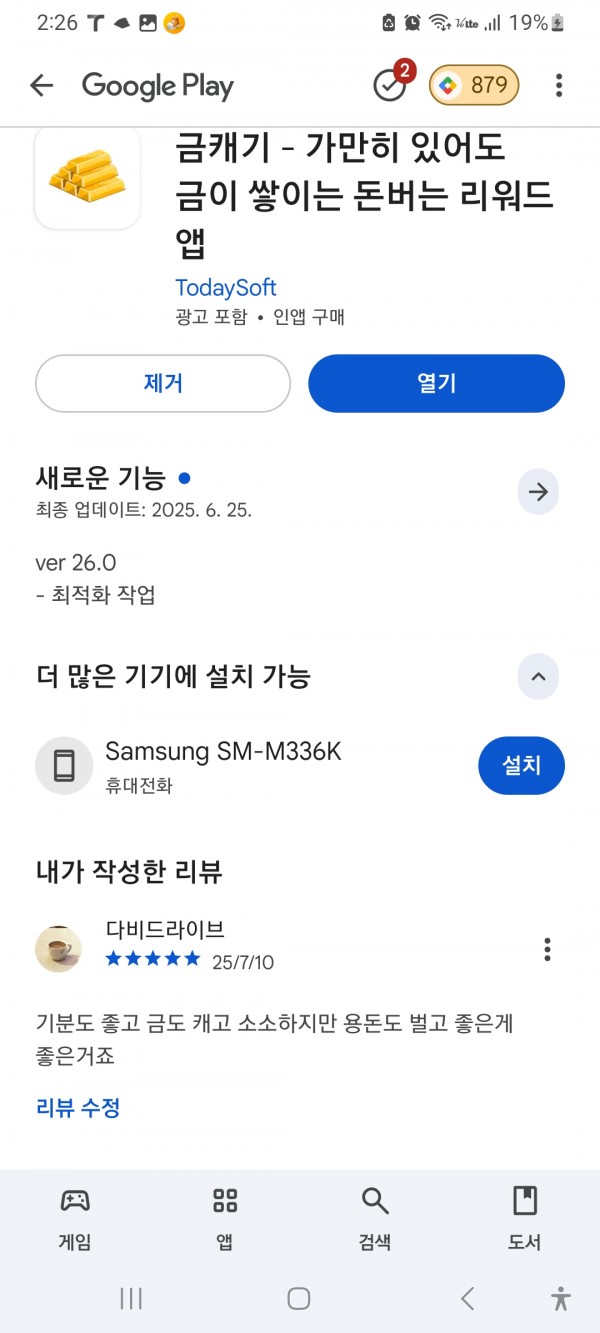Open options menu for my review
Viewport: 600px width, 1333px height.
point(547,949)
